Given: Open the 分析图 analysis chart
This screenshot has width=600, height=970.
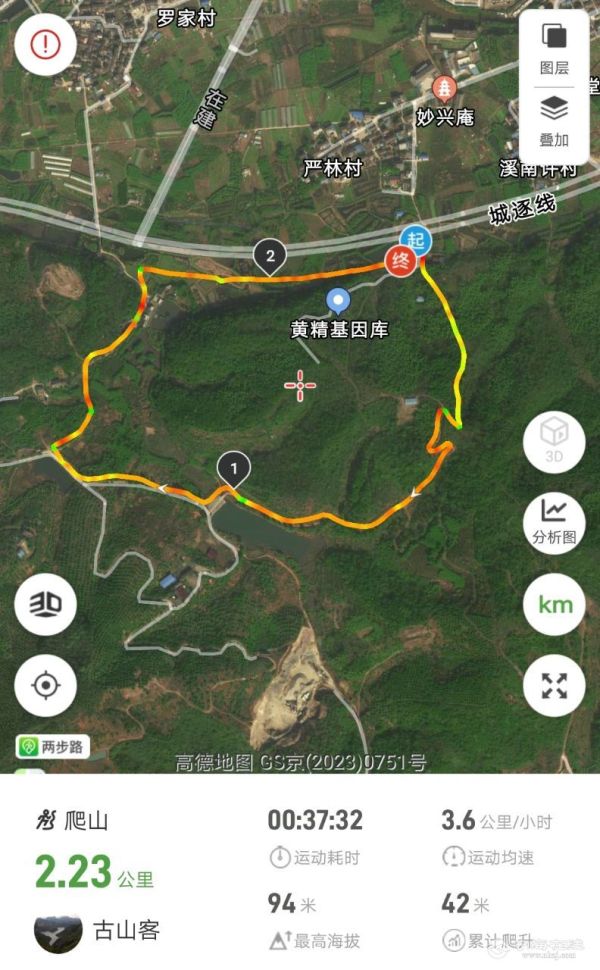Looking at the screenshot, I should pos(554,523).
